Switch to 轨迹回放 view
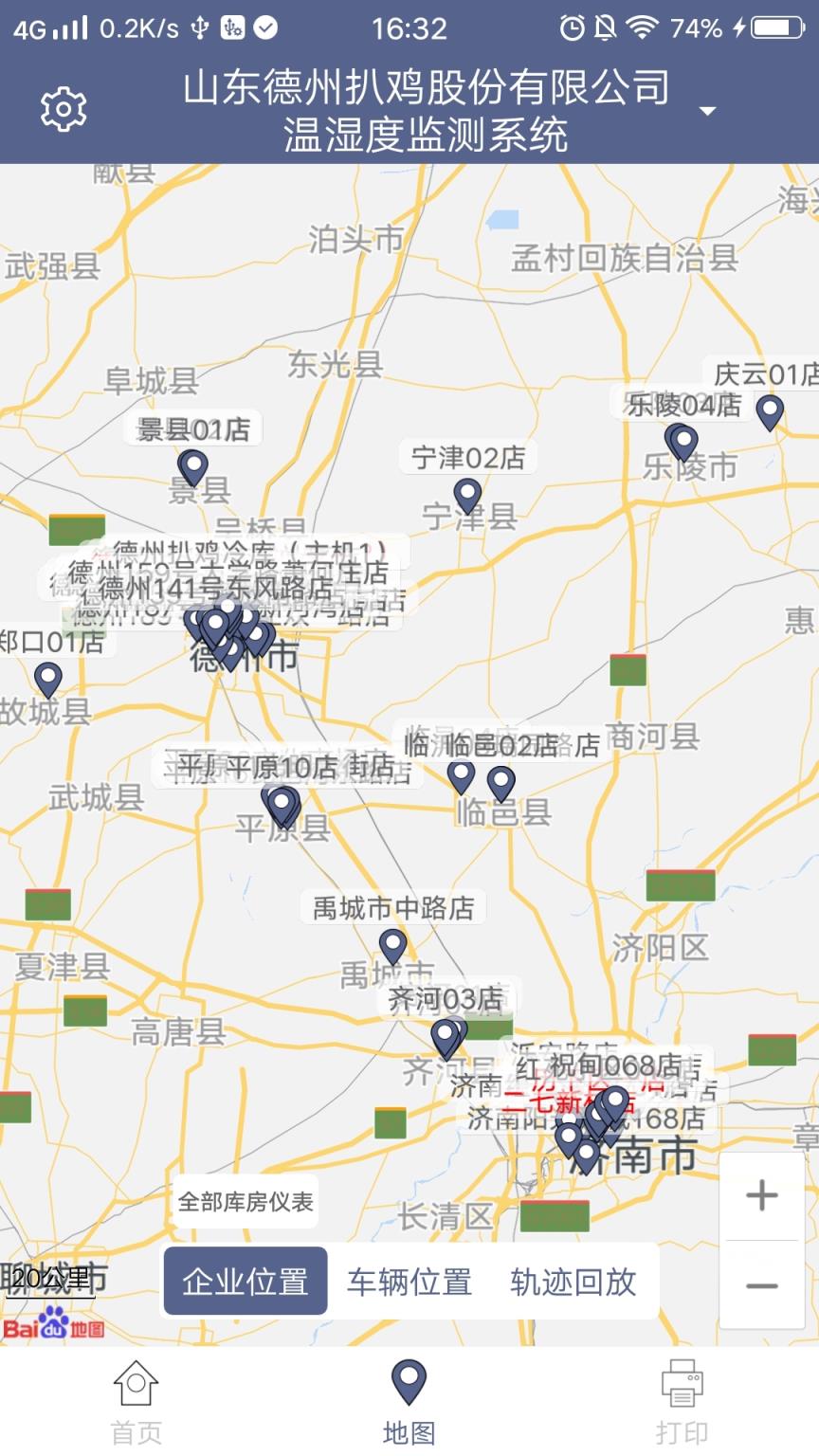Image resolution: width=819 pixels, height=1456 pixels. [x=573, y=1282]
